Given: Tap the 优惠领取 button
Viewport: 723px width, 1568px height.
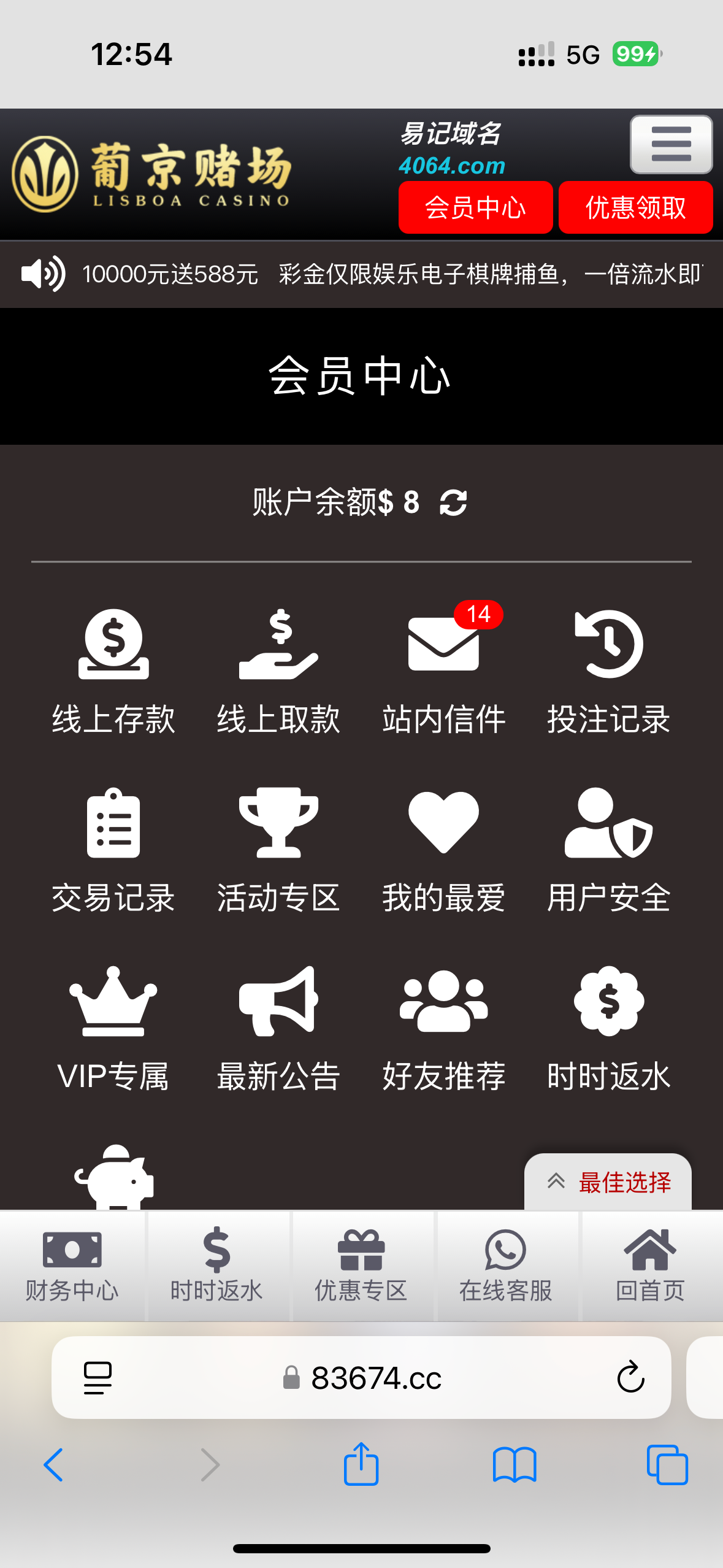Looking at the screenshot, I should (x=635, y=207).
